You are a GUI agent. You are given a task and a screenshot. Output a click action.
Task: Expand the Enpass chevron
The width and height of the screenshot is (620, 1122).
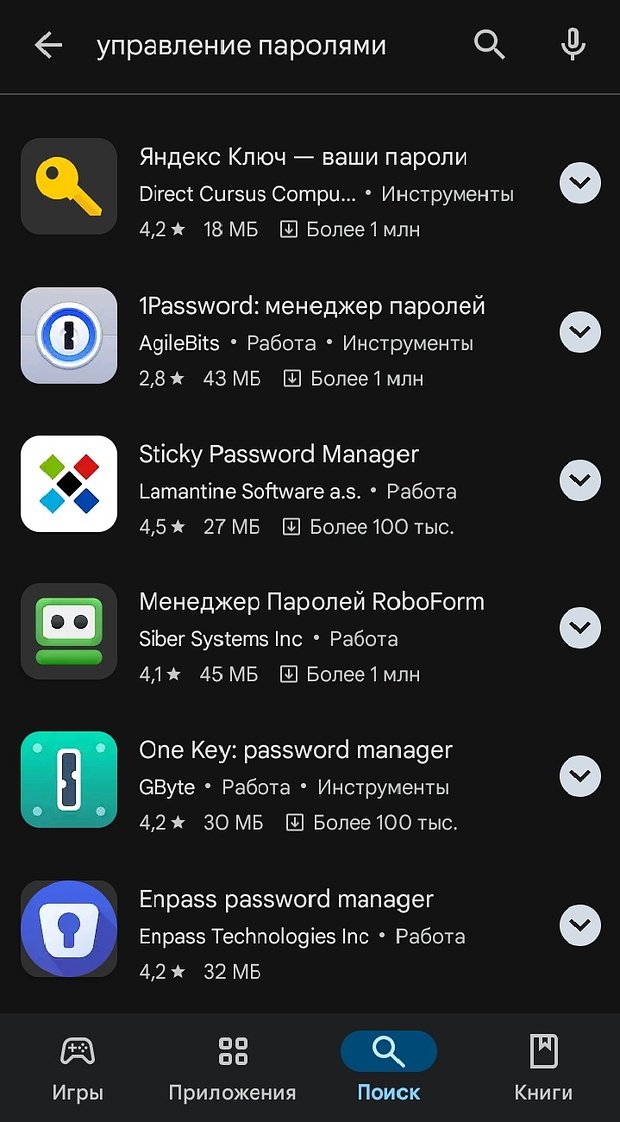tap(580, 925)
